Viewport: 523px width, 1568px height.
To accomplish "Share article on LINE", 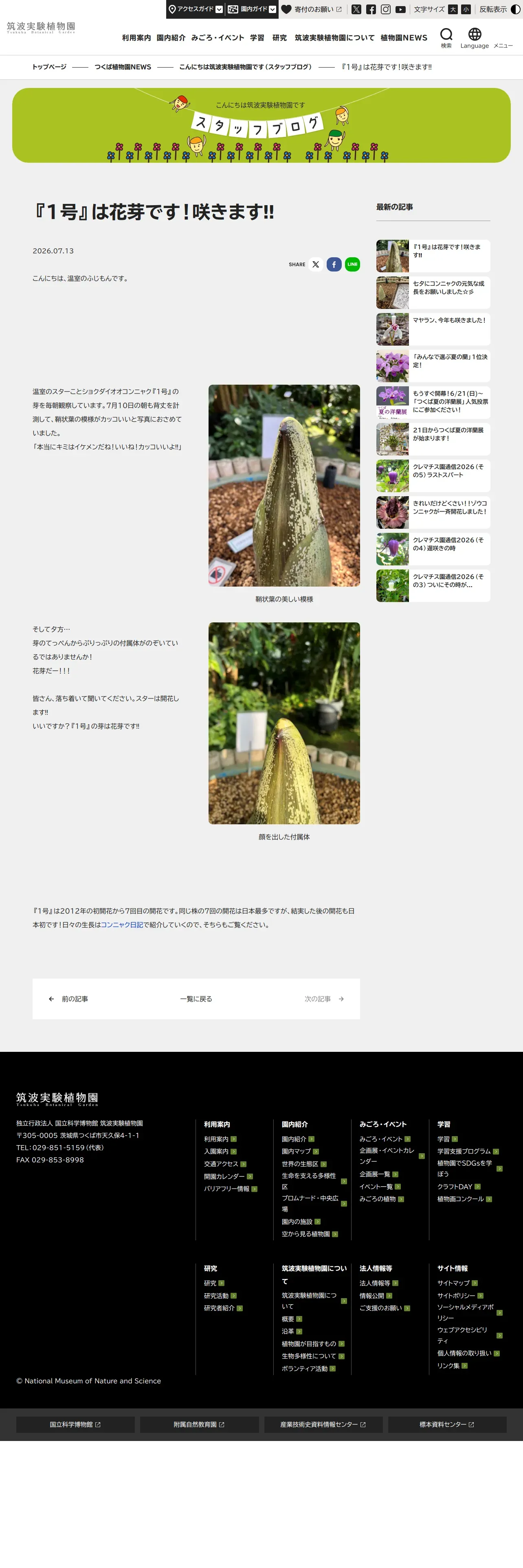I will (352, 264).
